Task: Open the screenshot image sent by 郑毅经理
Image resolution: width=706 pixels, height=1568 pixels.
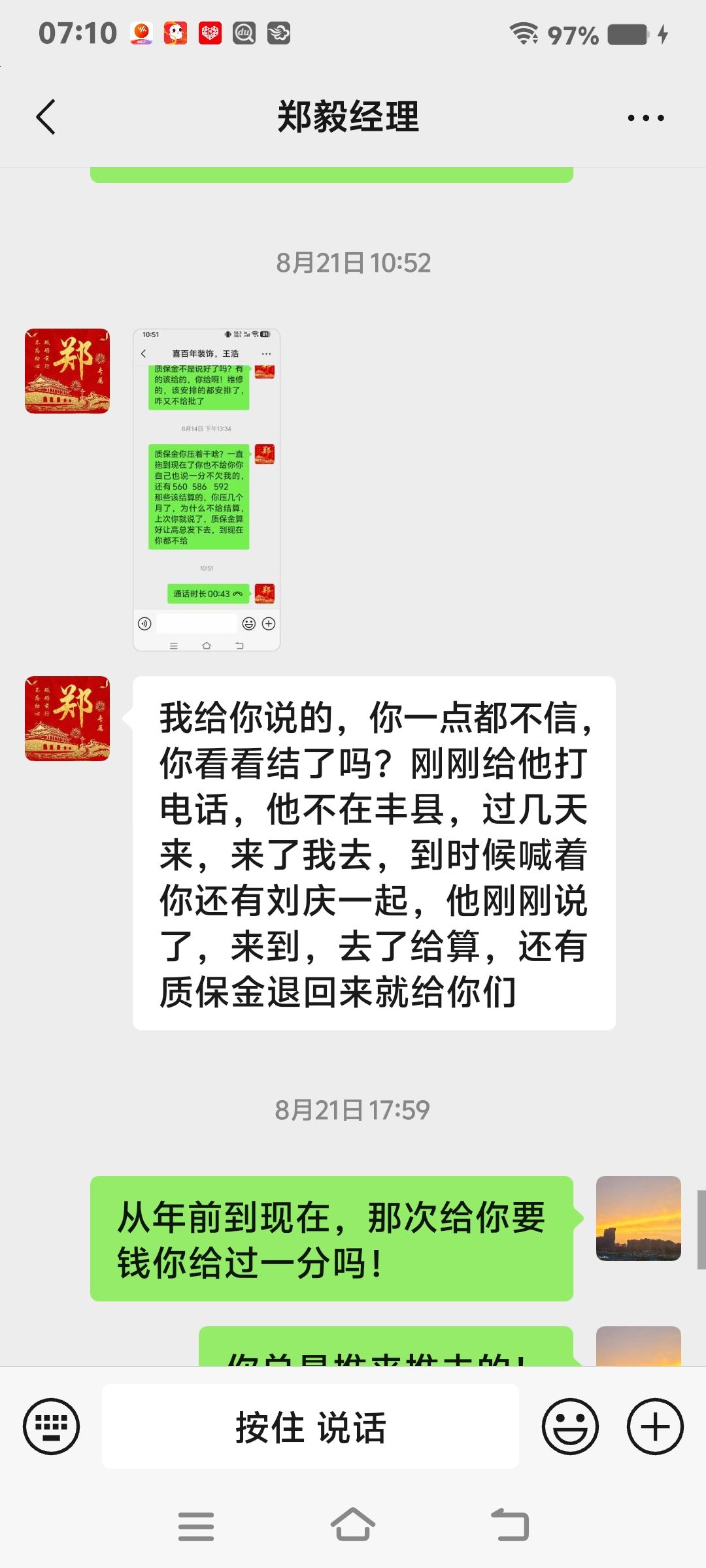Action: [x=207, y=489]
